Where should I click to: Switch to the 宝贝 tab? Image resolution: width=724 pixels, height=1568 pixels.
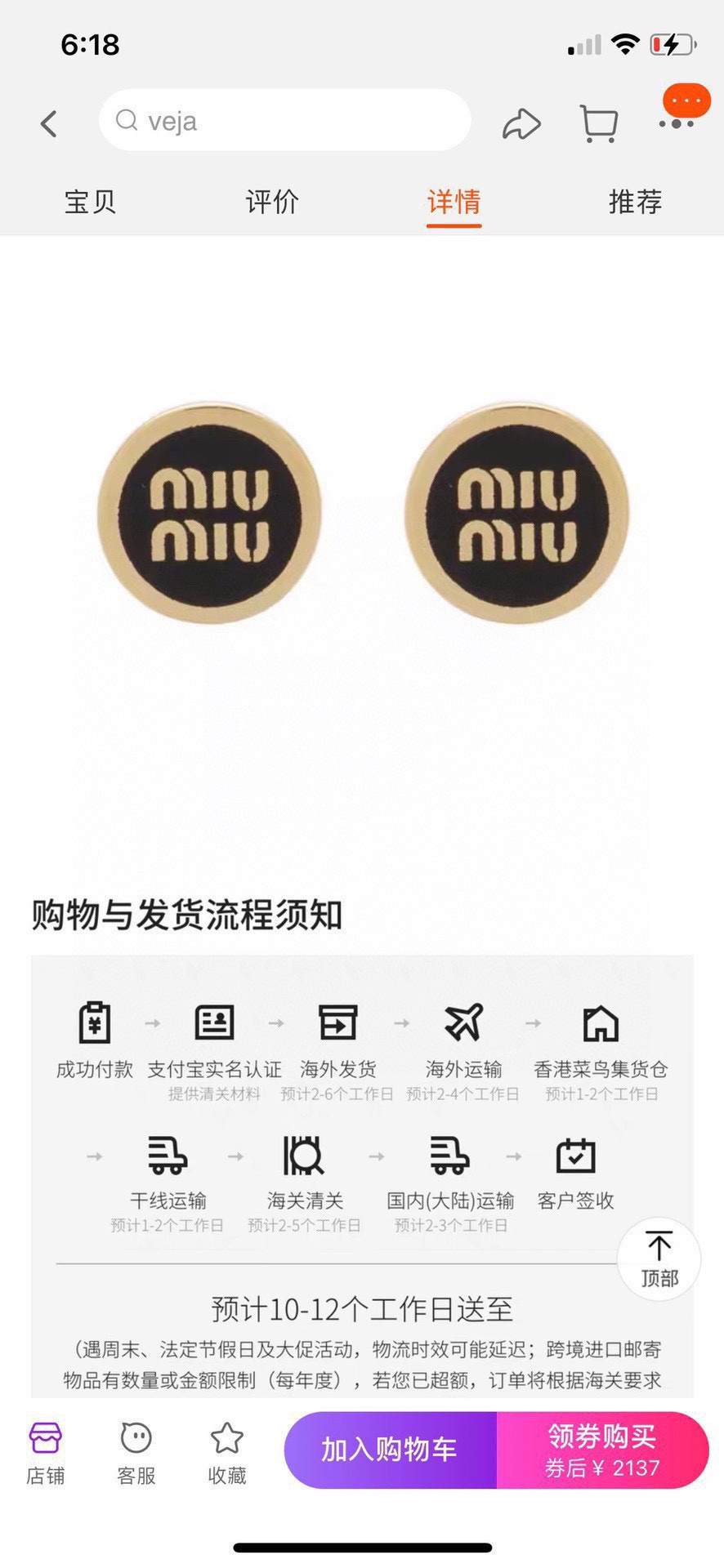pos(90,202)
